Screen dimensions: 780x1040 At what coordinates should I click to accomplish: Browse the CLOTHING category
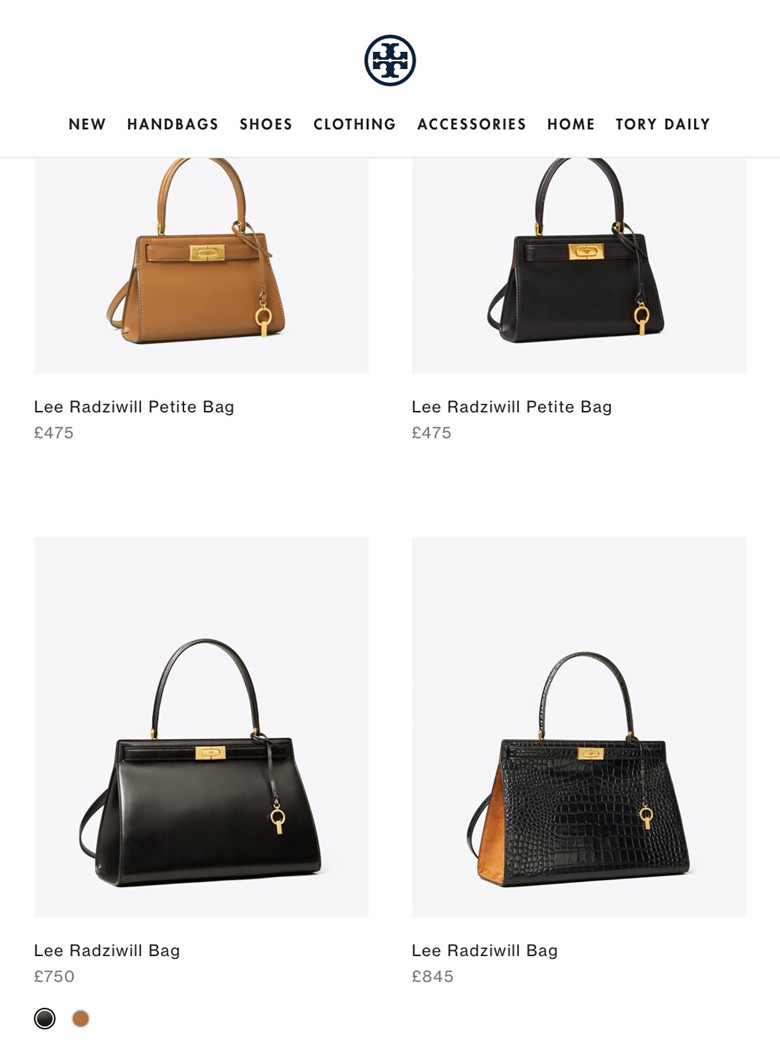[354, 124]
